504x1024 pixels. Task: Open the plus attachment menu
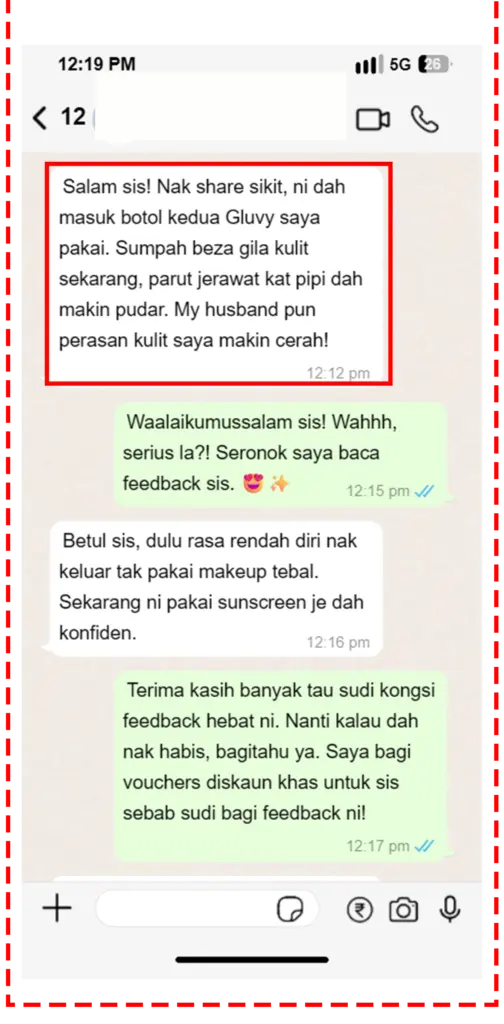pyautogui.click(x=57, y=908)
